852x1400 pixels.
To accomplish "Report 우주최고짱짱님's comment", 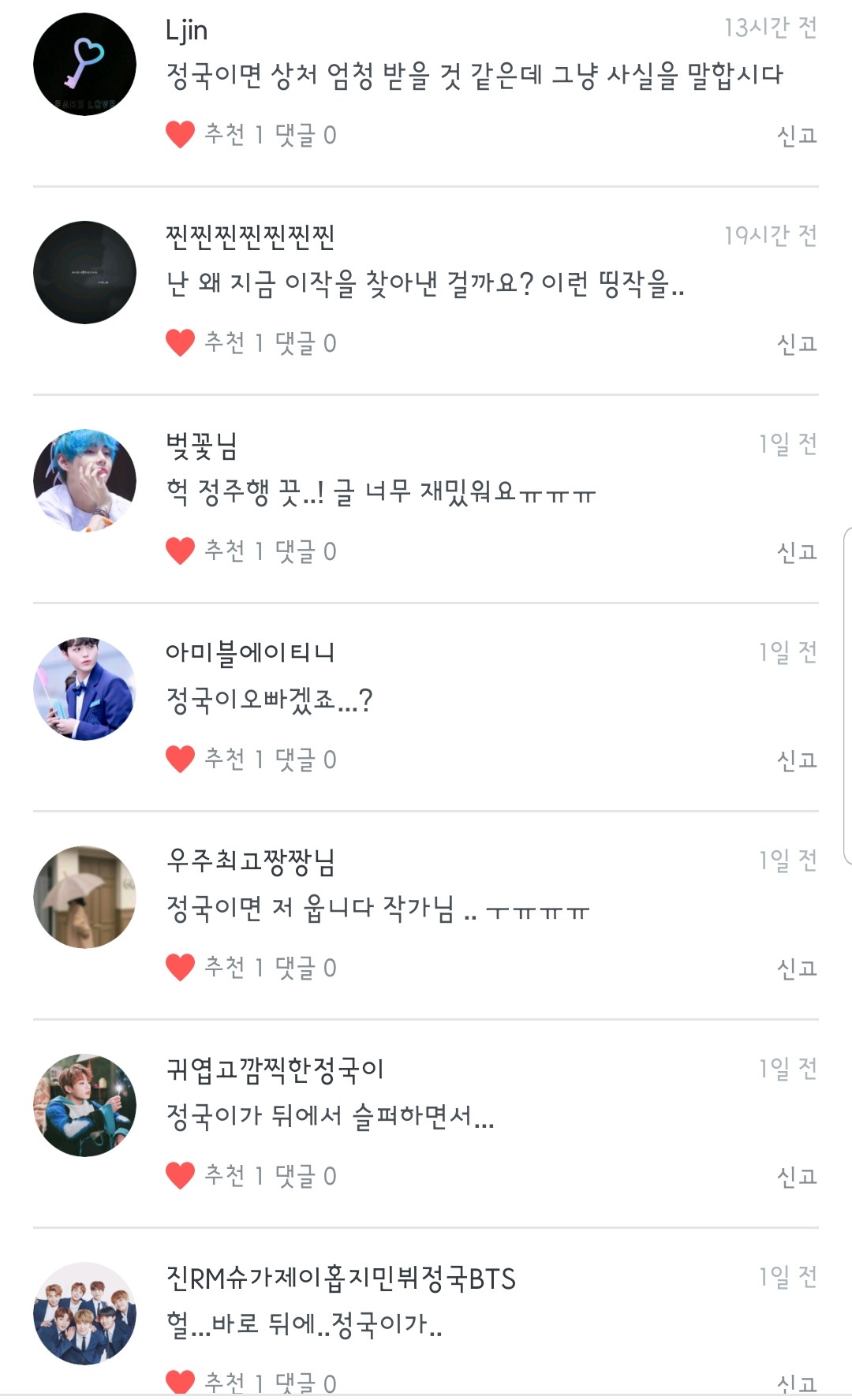I will (796, 969).
